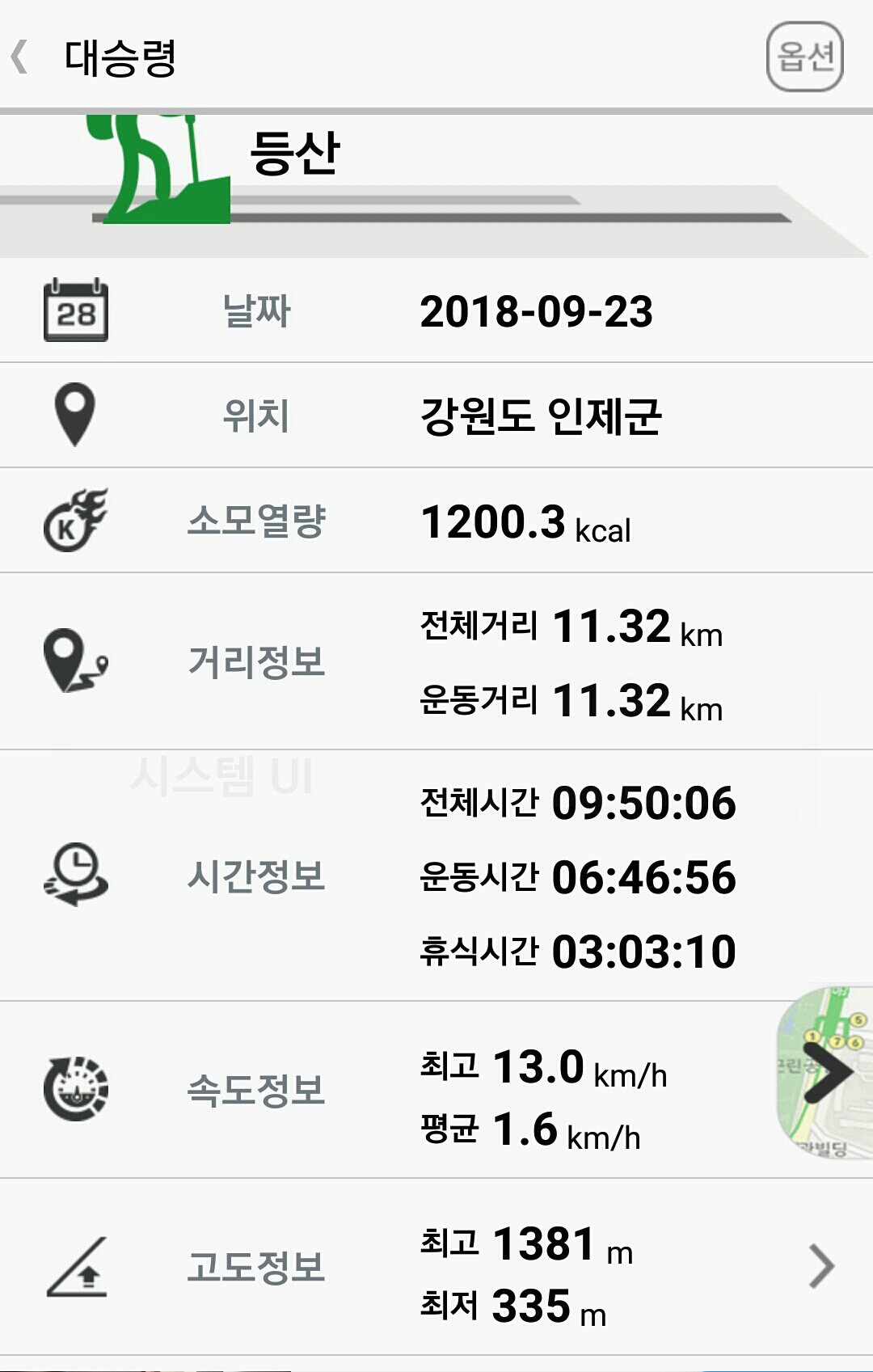Screen dimensions: 873x1372
Task: Open the 옵션 options button
Action: click(x=804, y=57)
